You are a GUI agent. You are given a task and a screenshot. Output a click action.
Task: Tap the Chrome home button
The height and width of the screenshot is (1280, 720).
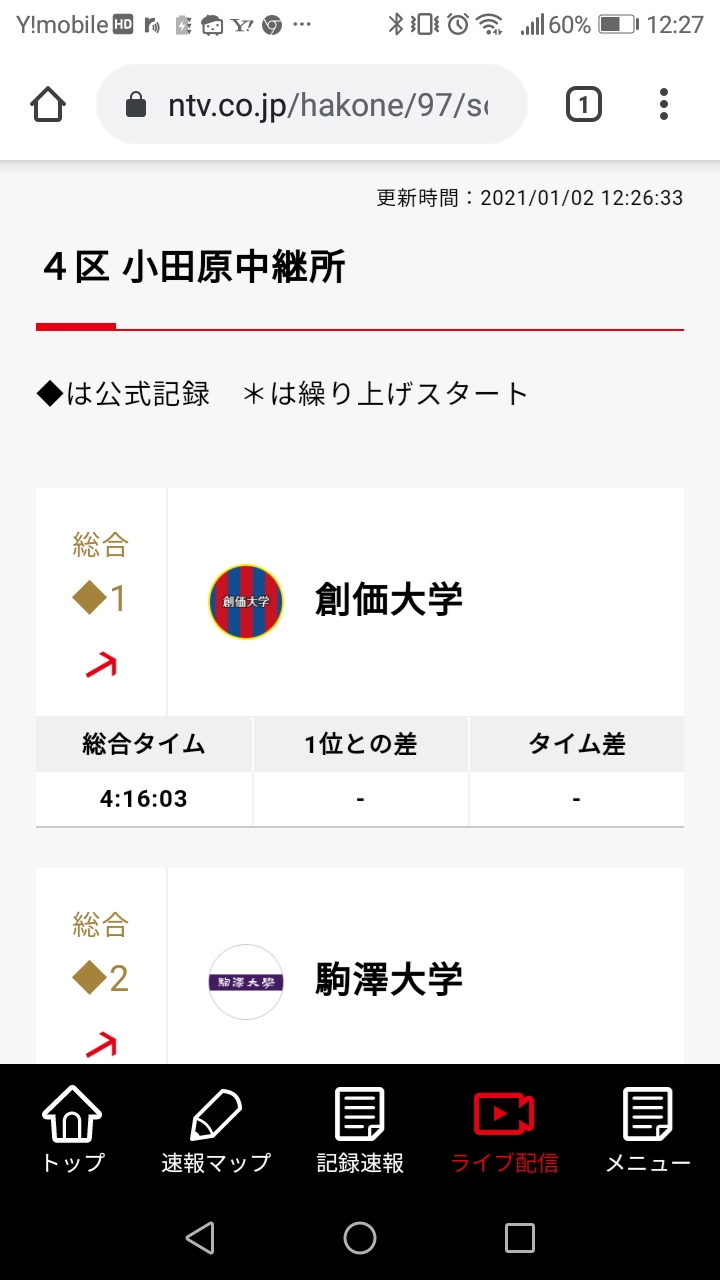point(48,104)
